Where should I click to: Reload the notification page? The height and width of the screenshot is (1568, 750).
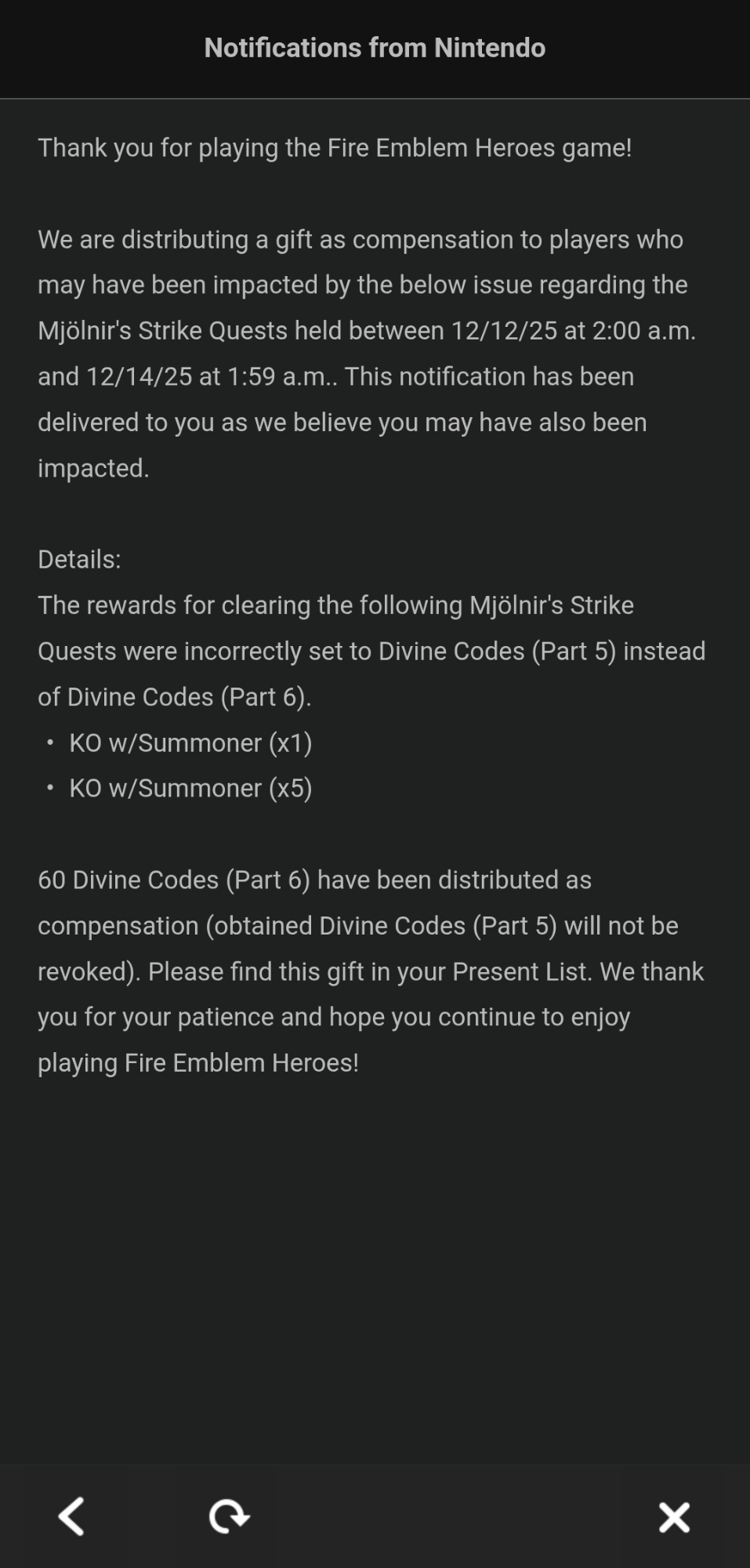tap(229, 1516)
